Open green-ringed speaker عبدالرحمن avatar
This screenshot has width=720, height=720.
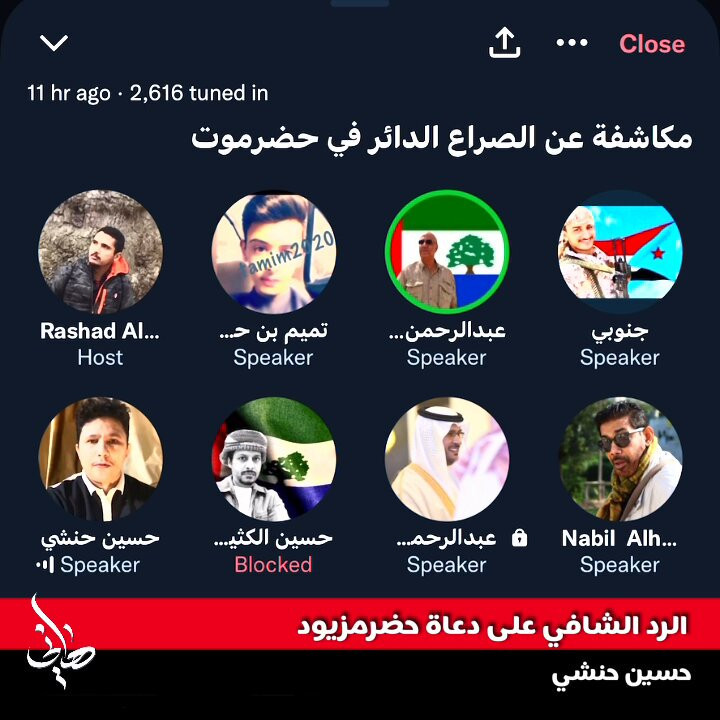pyautogui.click(x=446, y=252)
